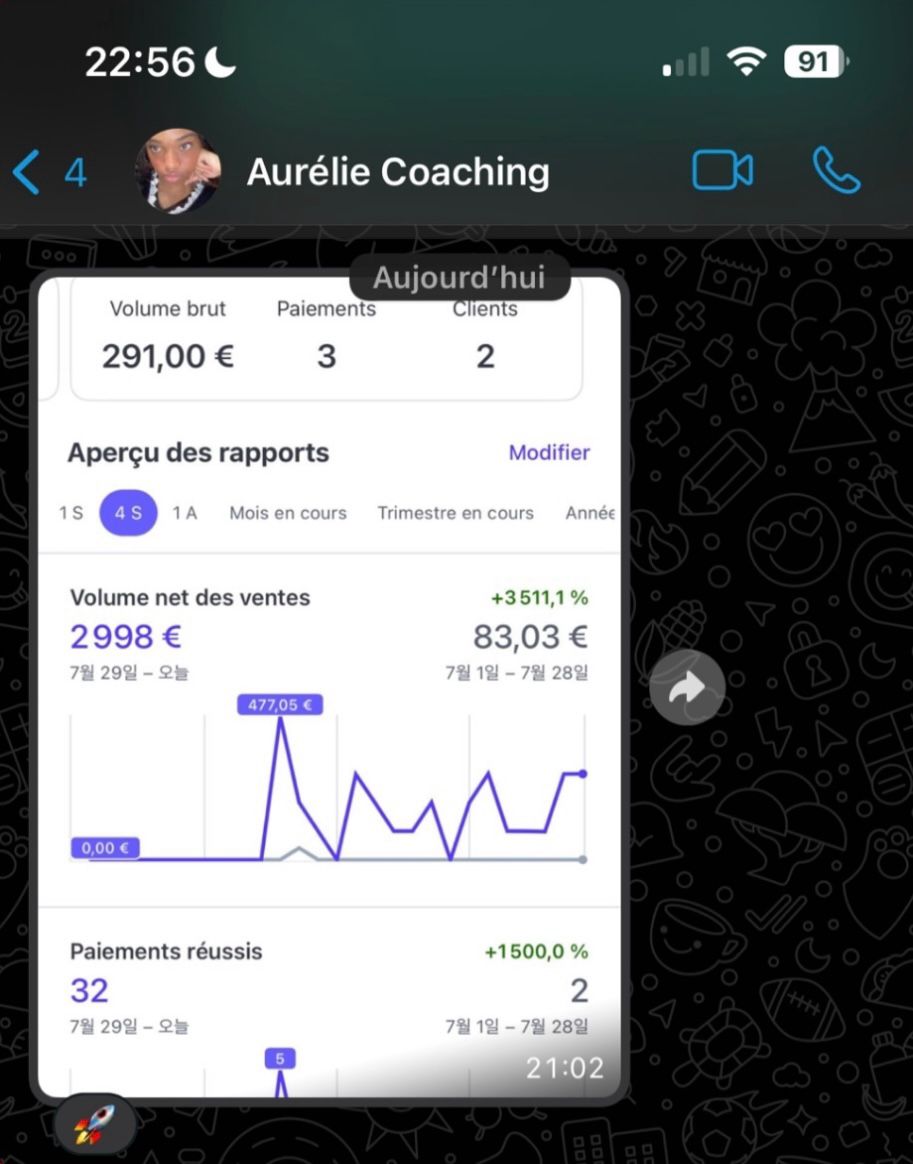Forward the image with the arrow button
This screenshot has height=1164, width=913.
pyautogui.click(x=686, y=687)
